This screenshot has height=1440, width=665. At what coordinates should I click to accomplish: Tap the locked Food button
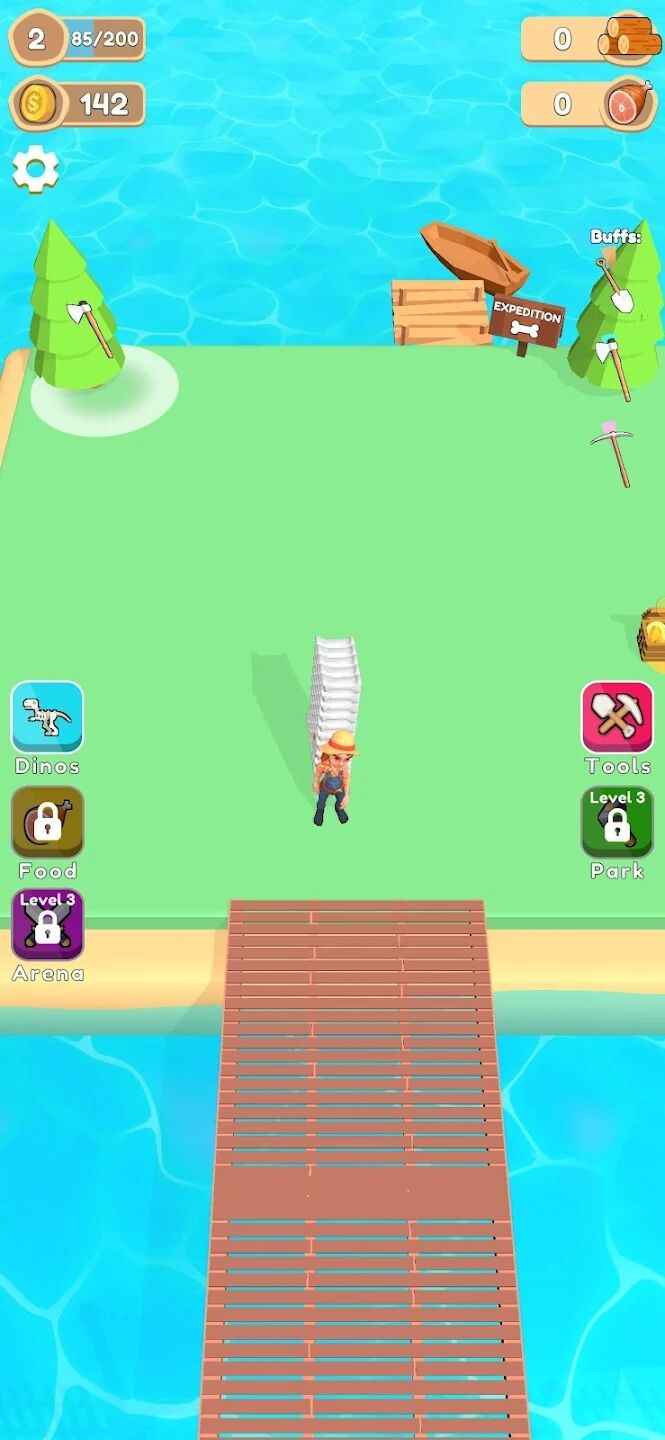click(x=47, y=822)
